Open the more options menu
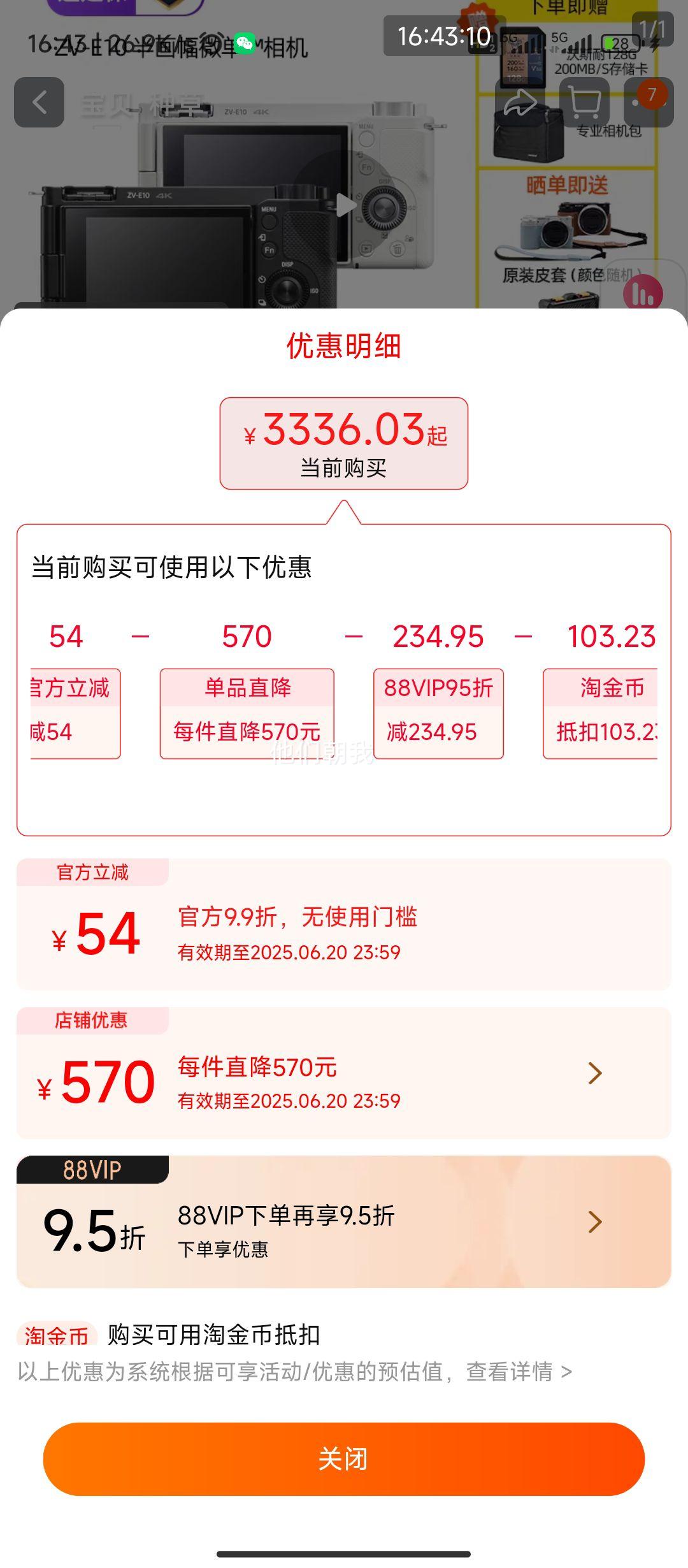Image resolution: width=688 pixels, height=1568 pixels. click(648, 103)
